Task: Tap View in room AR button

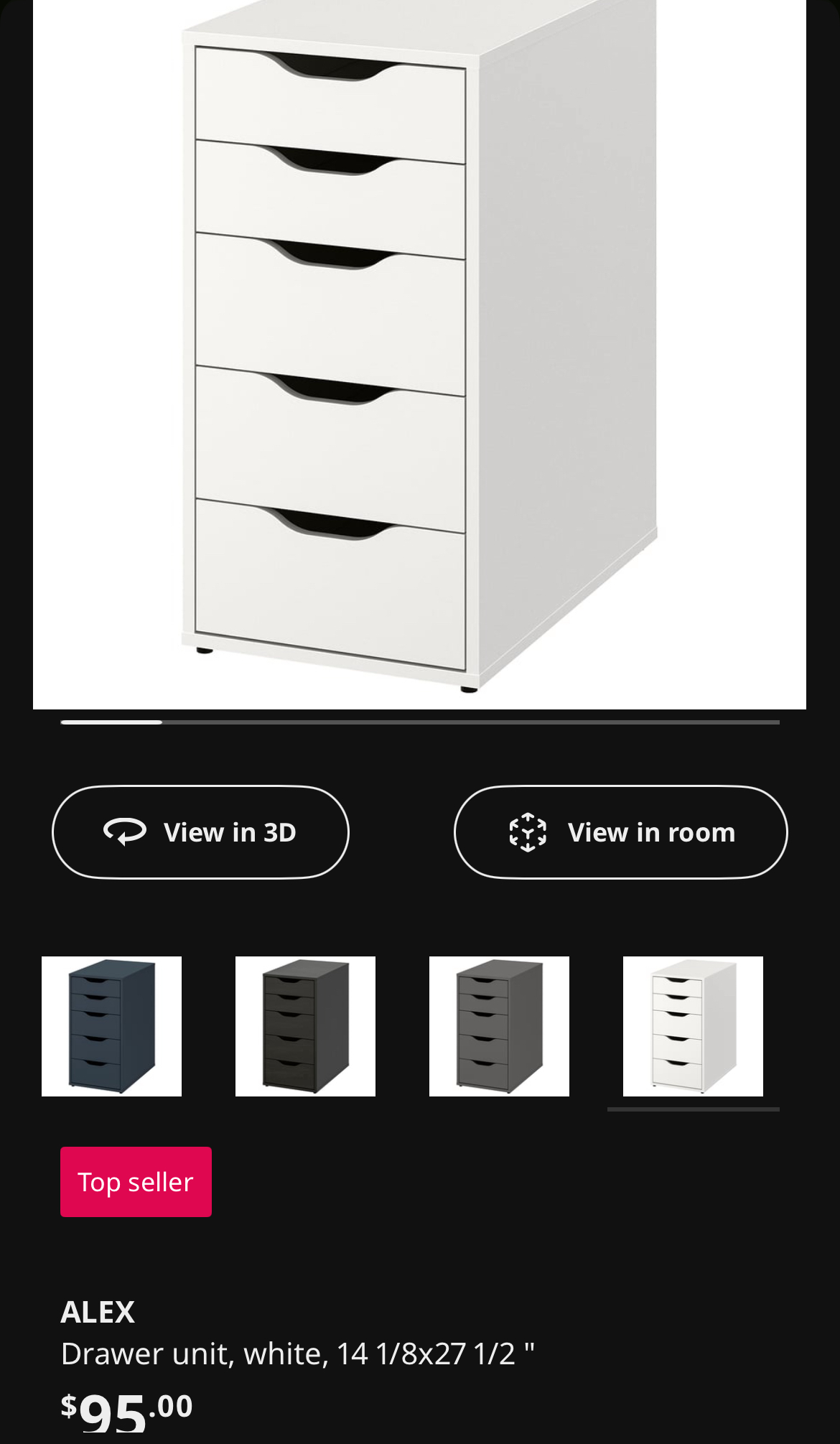Action: click(x=620, y=832)
